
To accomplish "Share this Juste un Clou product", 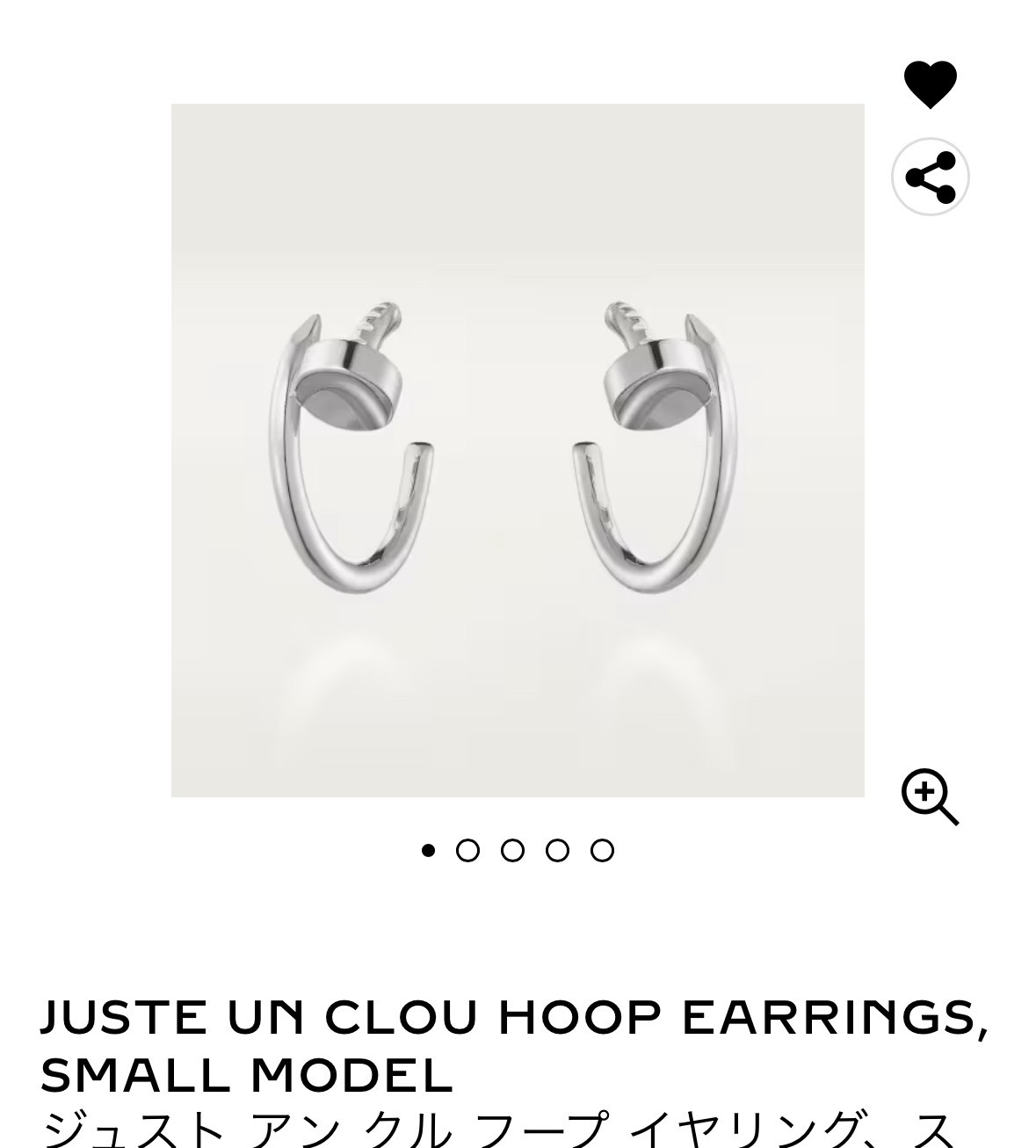I will click(930, 177).
